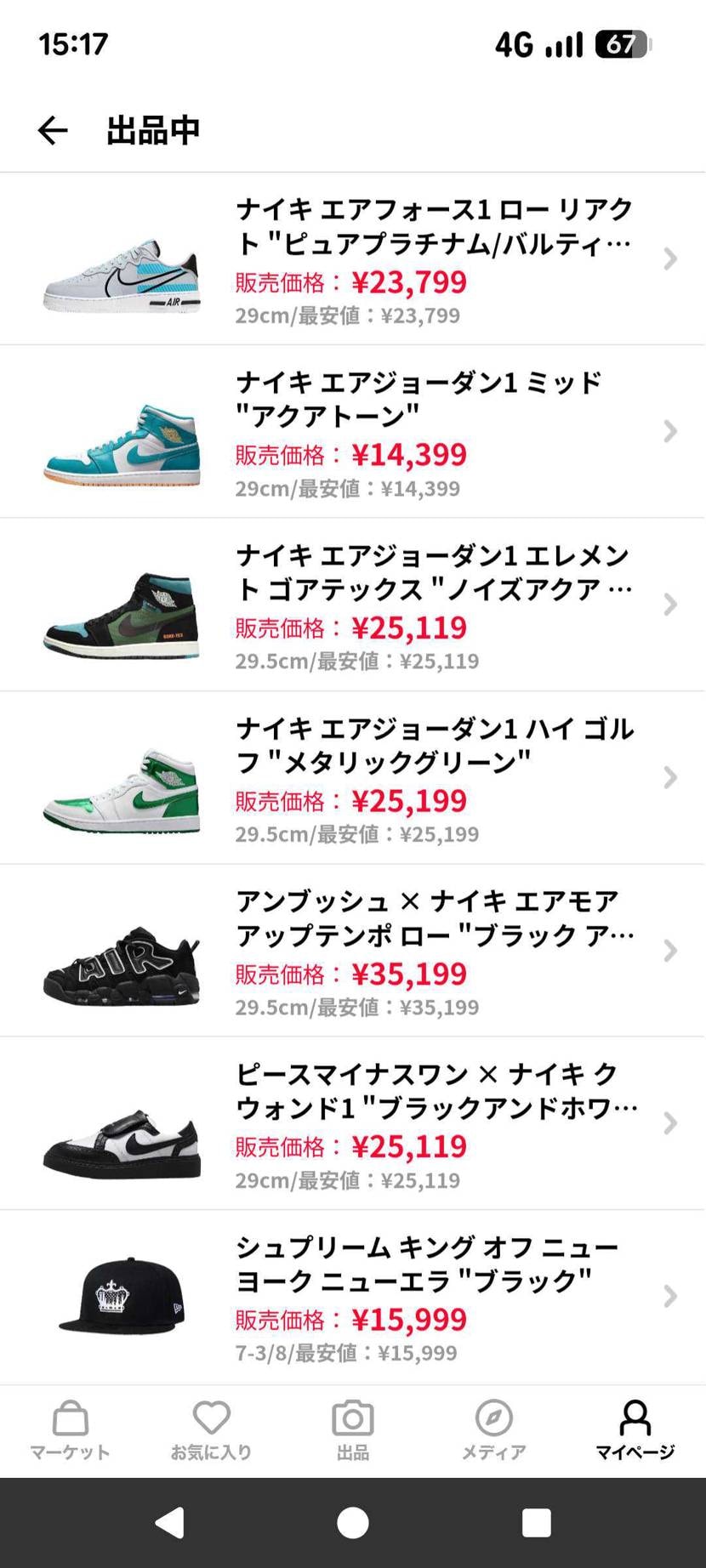The image size is (706, 1568).
Task: Open the ピースマイナスワン Kwondo1 listing title
Action: tap(434, 1090)
